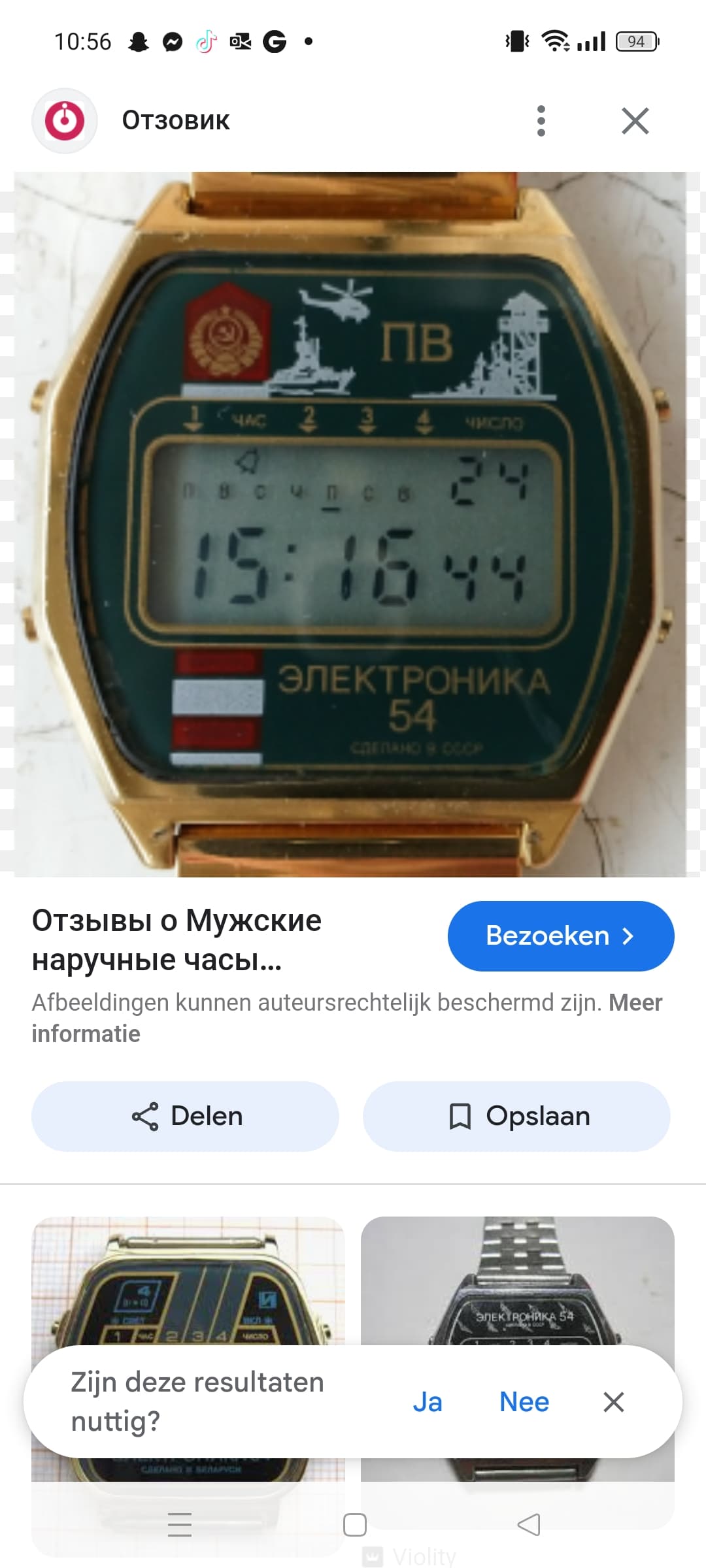Tap the Bezoeken button to visit the site

click(561, 936)
